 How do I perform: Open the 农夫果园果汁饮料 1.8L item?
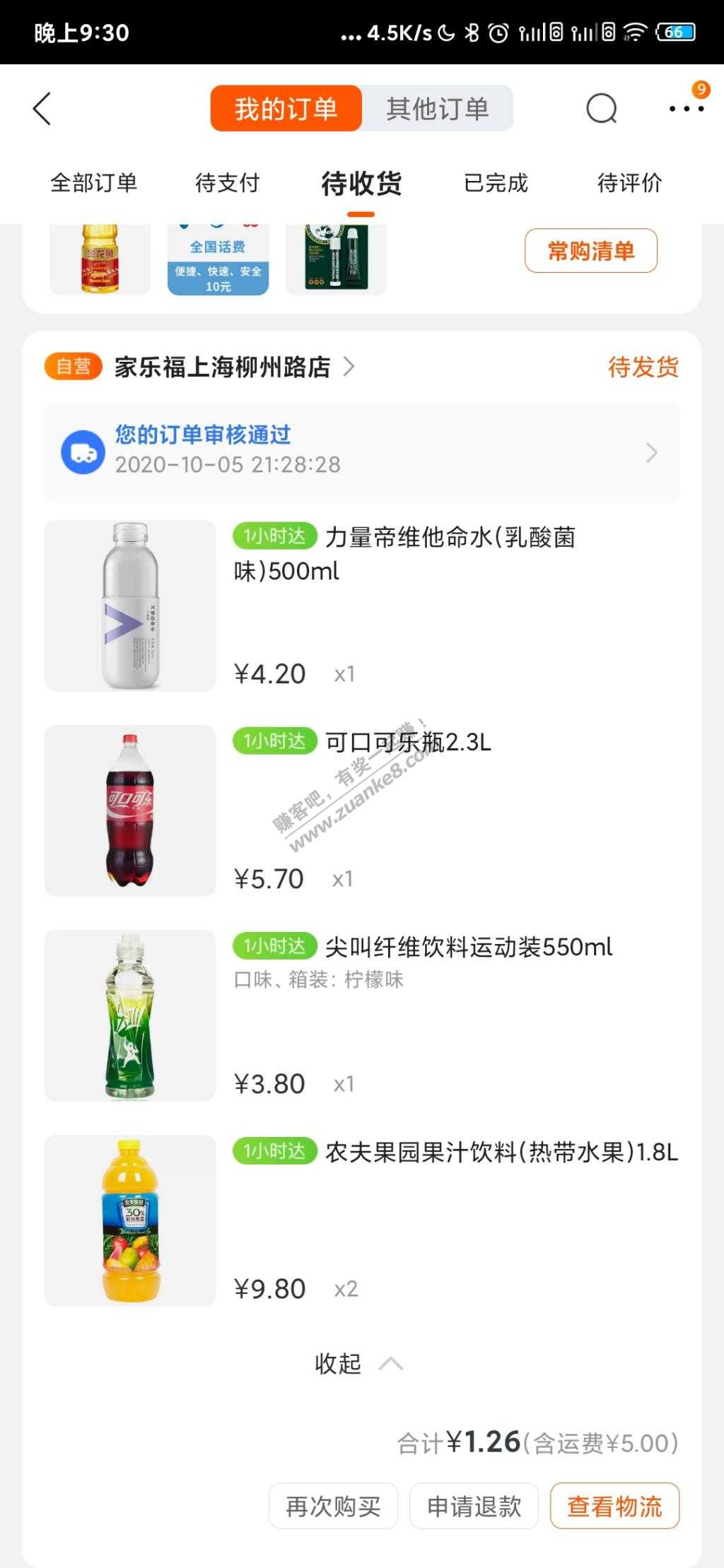point(501,1152)
